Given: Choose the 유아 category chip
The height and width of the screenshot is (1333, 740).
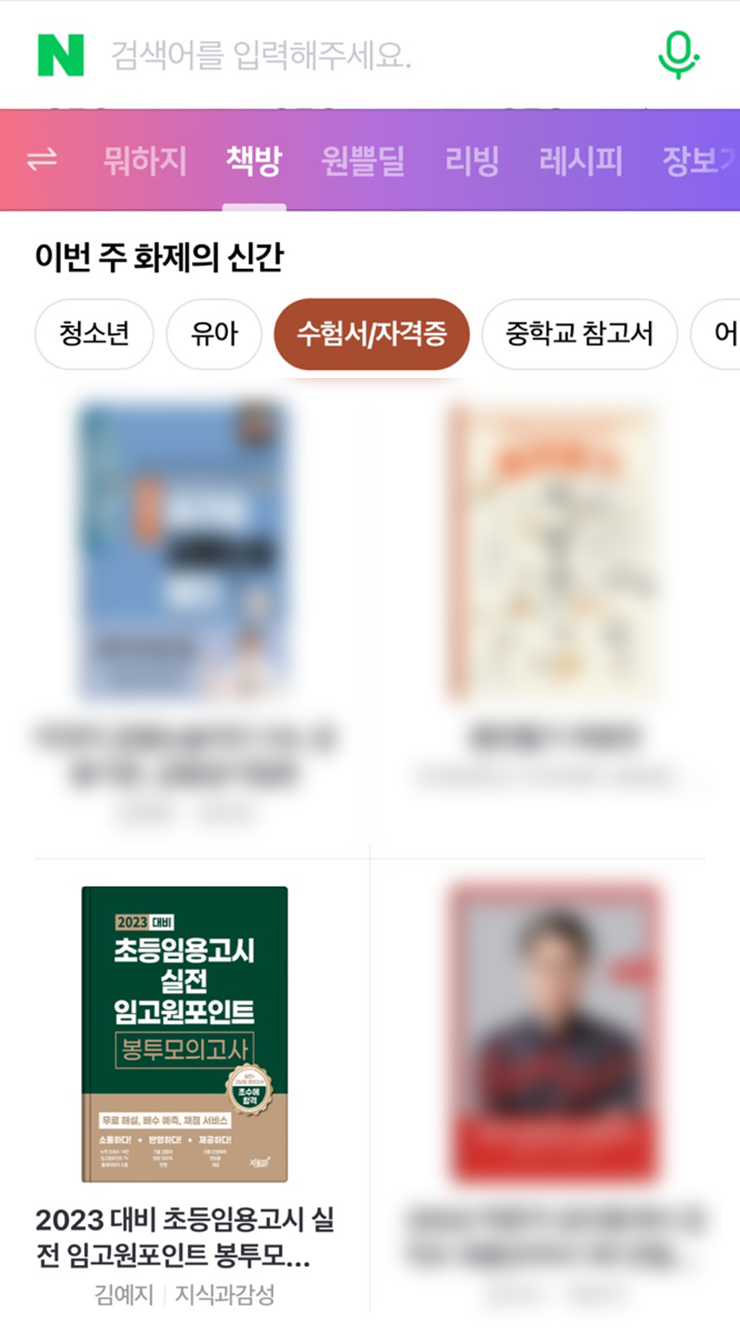Looking at the screenshot, I should 214,333.
